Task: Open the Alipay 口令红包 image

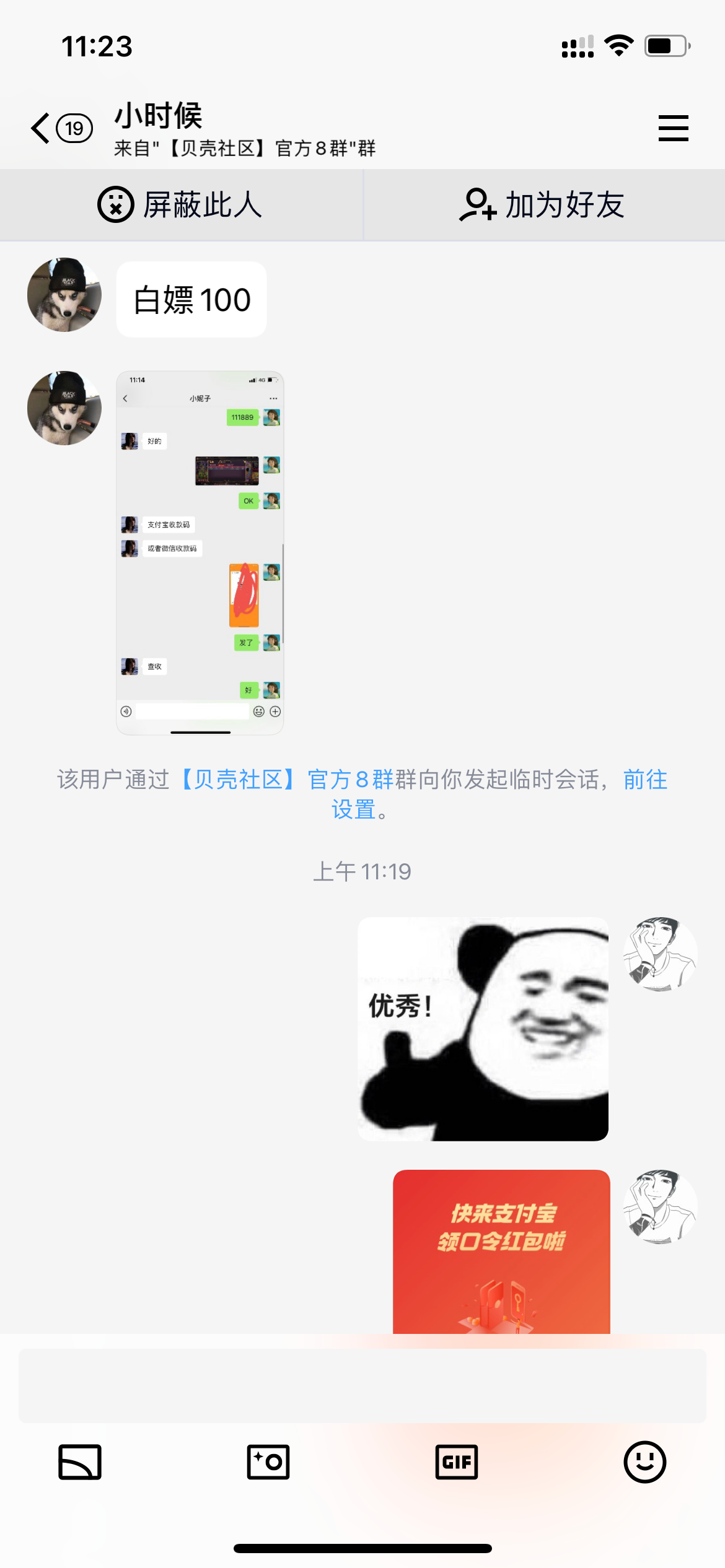Action: point(501,1251)
